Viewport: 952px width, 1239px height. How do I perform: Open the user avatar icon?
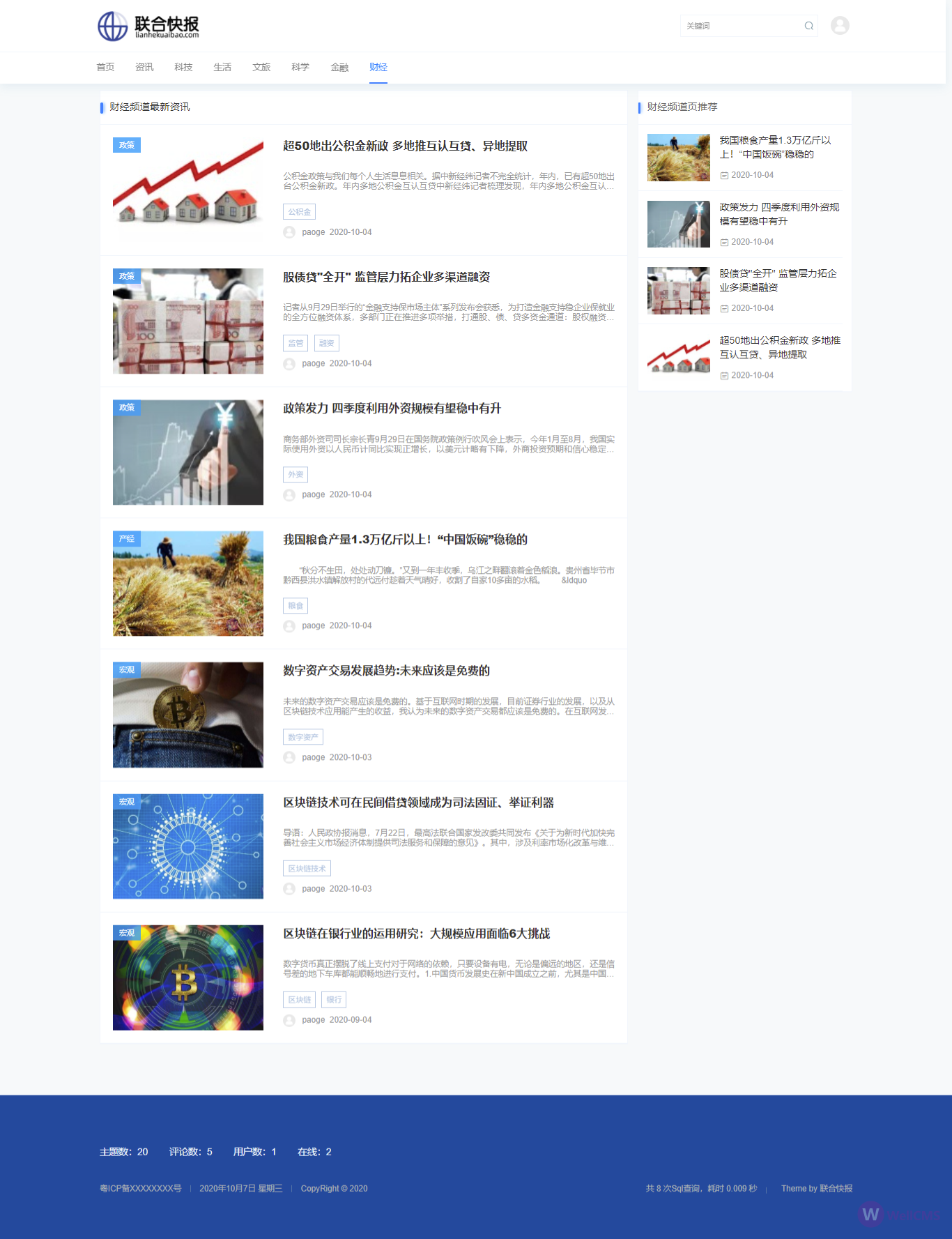(840, 26)
